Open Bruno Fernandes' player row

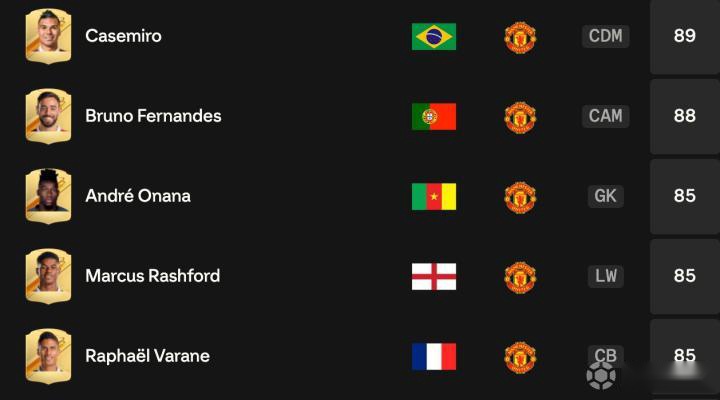coord(153,116)
